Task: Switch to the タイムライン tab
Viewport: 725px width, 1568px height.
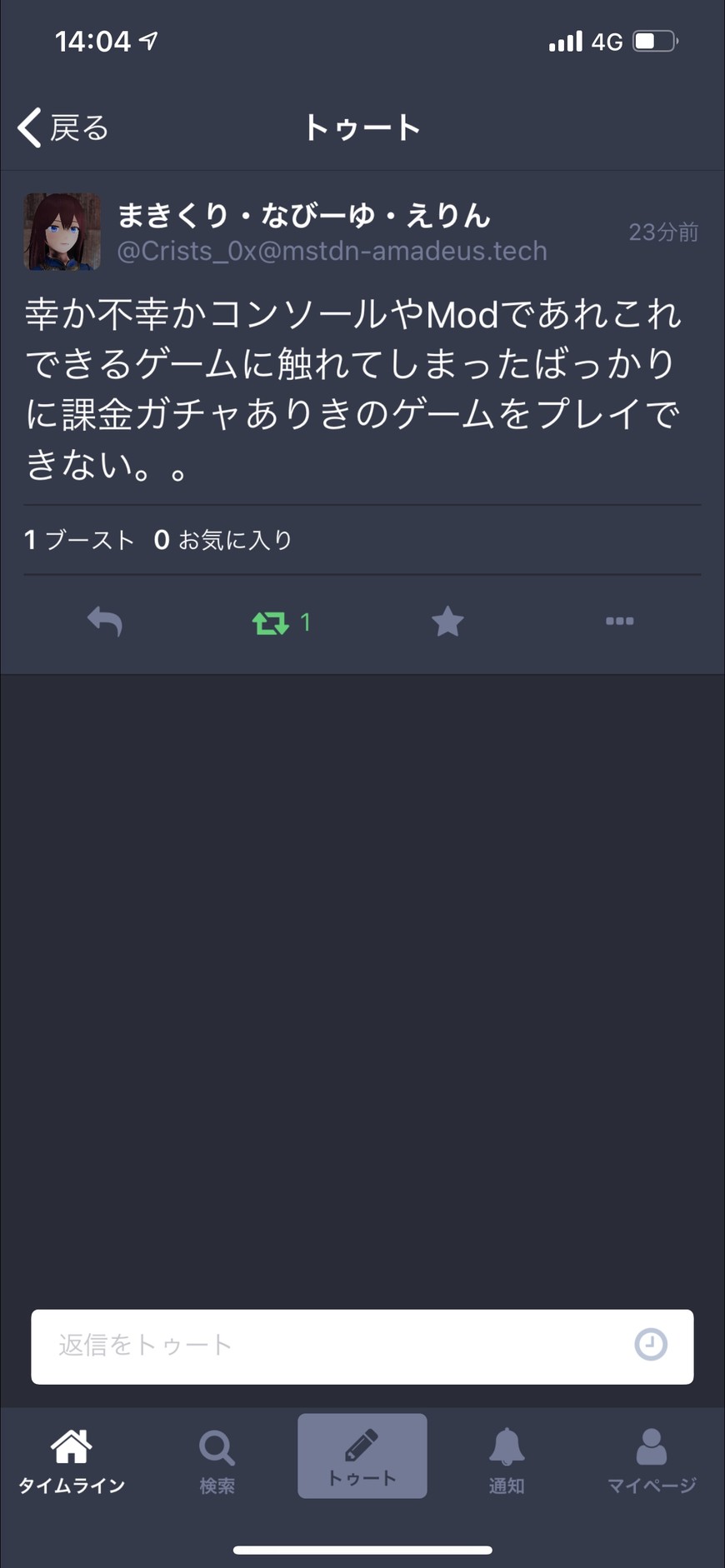Action: click(x=72, y=1461)
